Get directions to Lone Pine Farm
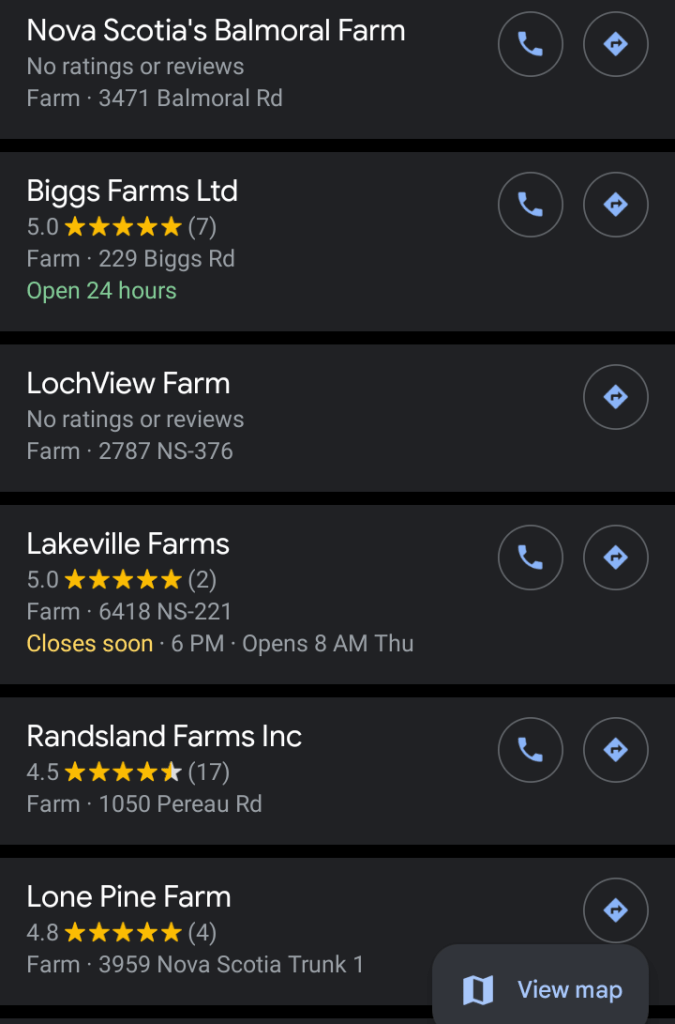The height and width of the screenshot is (1024, 675). coord(616,910)
